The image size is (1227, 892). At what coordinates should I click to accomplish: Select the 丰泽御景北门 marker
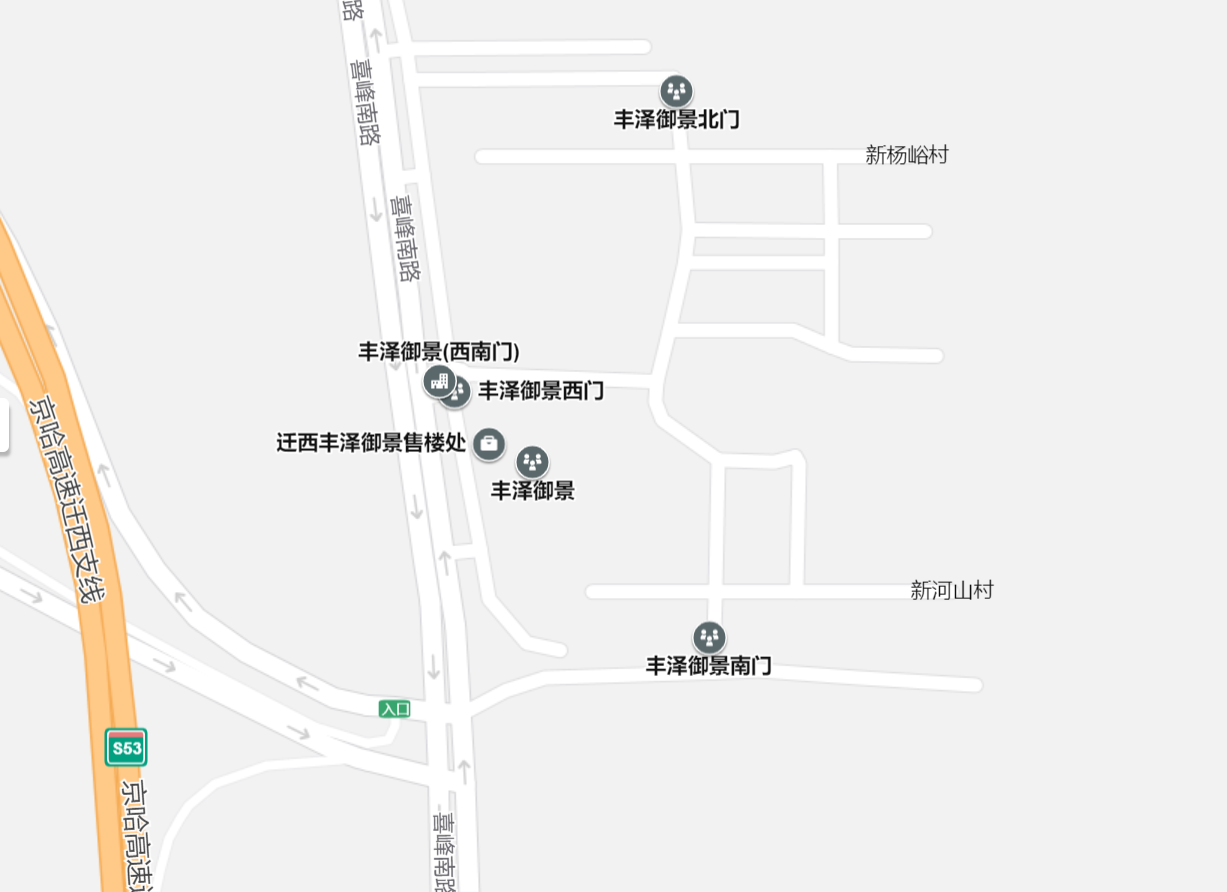[677, 91]
